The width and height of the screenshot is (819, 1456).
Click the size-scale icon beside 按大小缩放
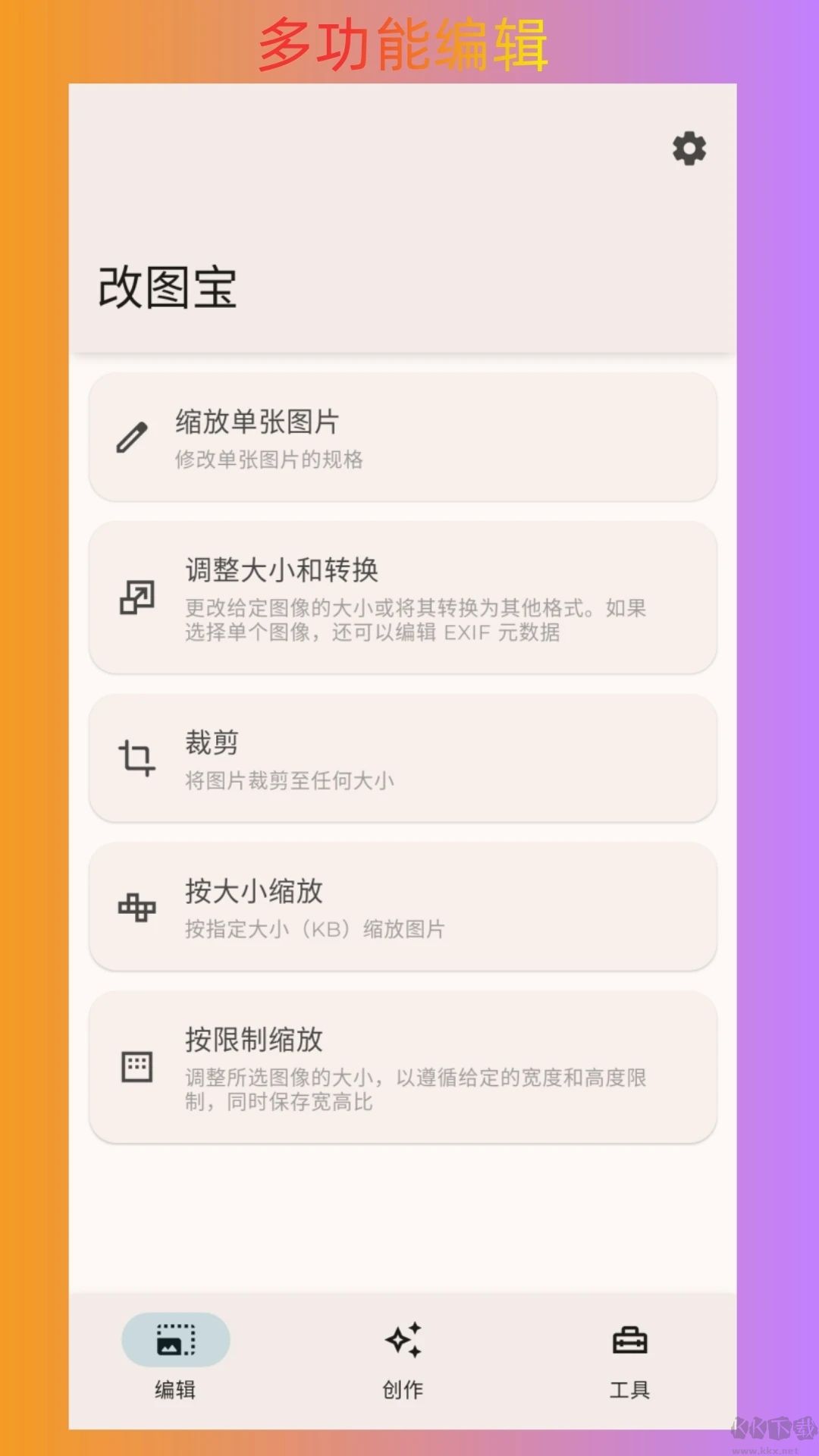tap(136, 908)
